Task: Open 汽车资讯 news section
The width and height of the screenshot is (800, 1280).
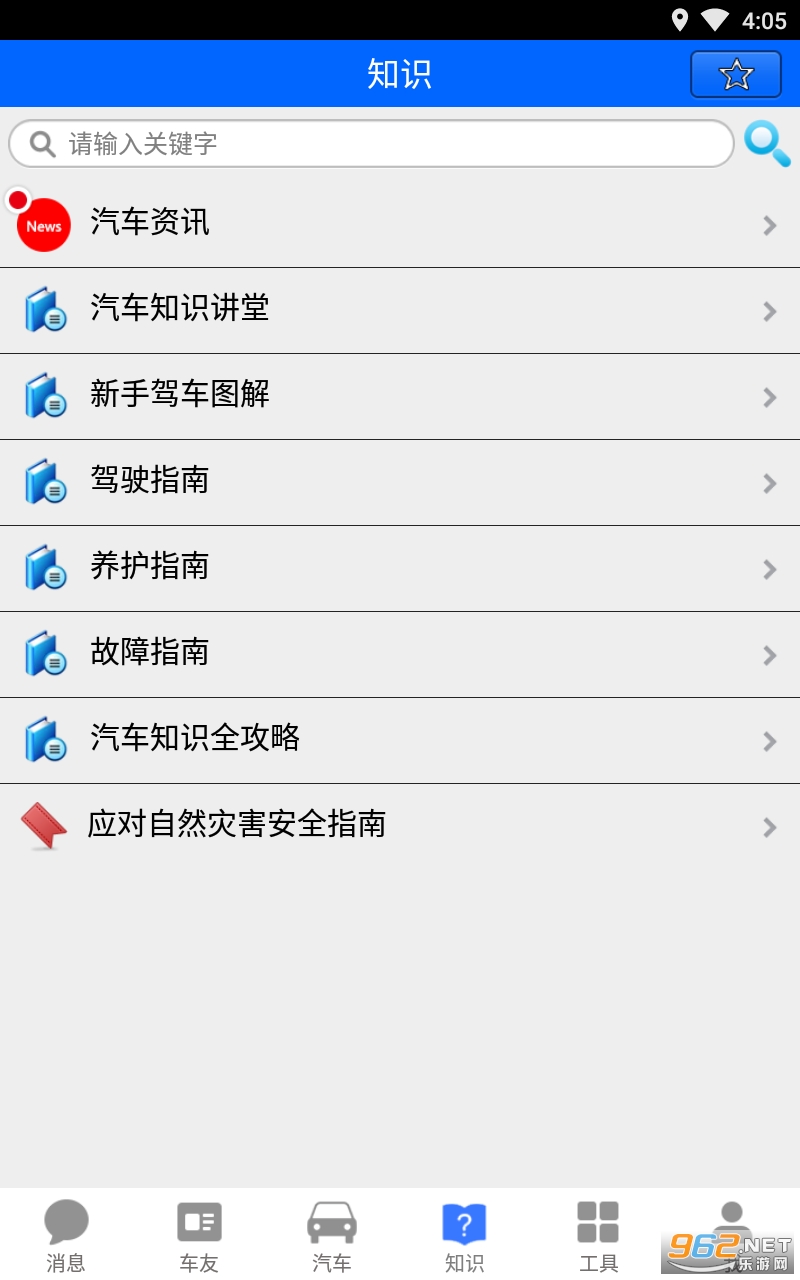Action: [x=400, y=224]
